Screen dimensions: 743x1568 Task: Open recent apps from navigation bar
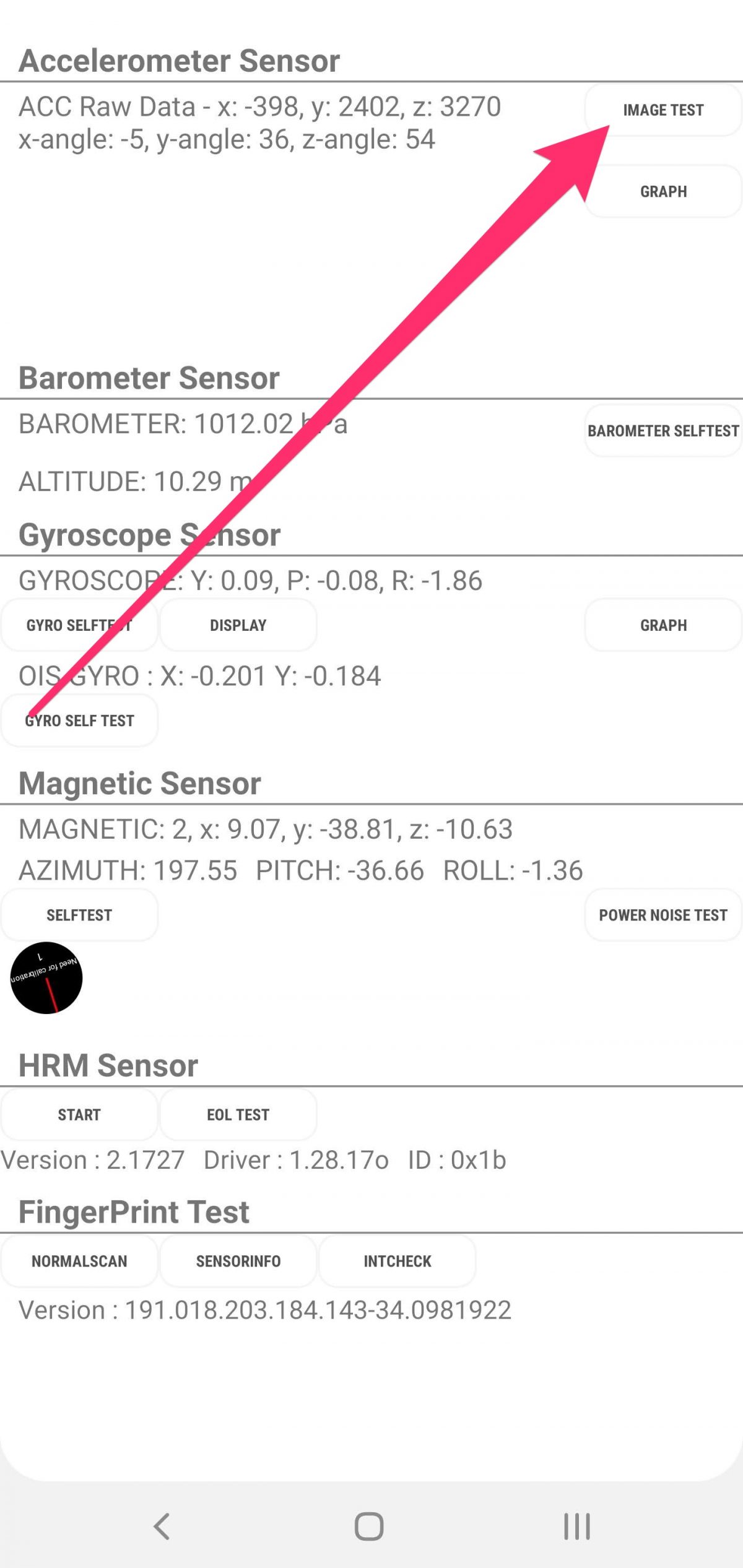(577, 1526)
